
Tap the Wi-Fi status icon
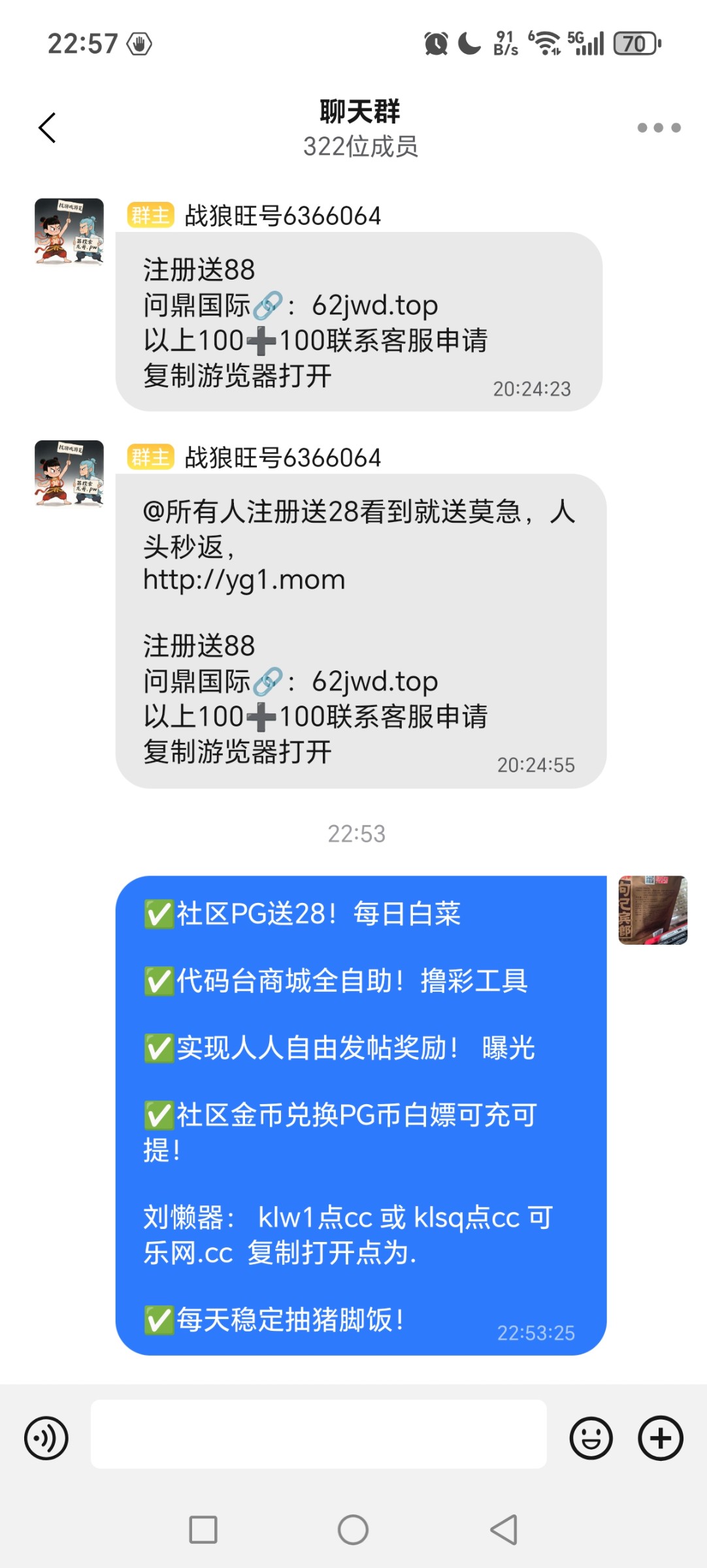[x=548, y=44]
